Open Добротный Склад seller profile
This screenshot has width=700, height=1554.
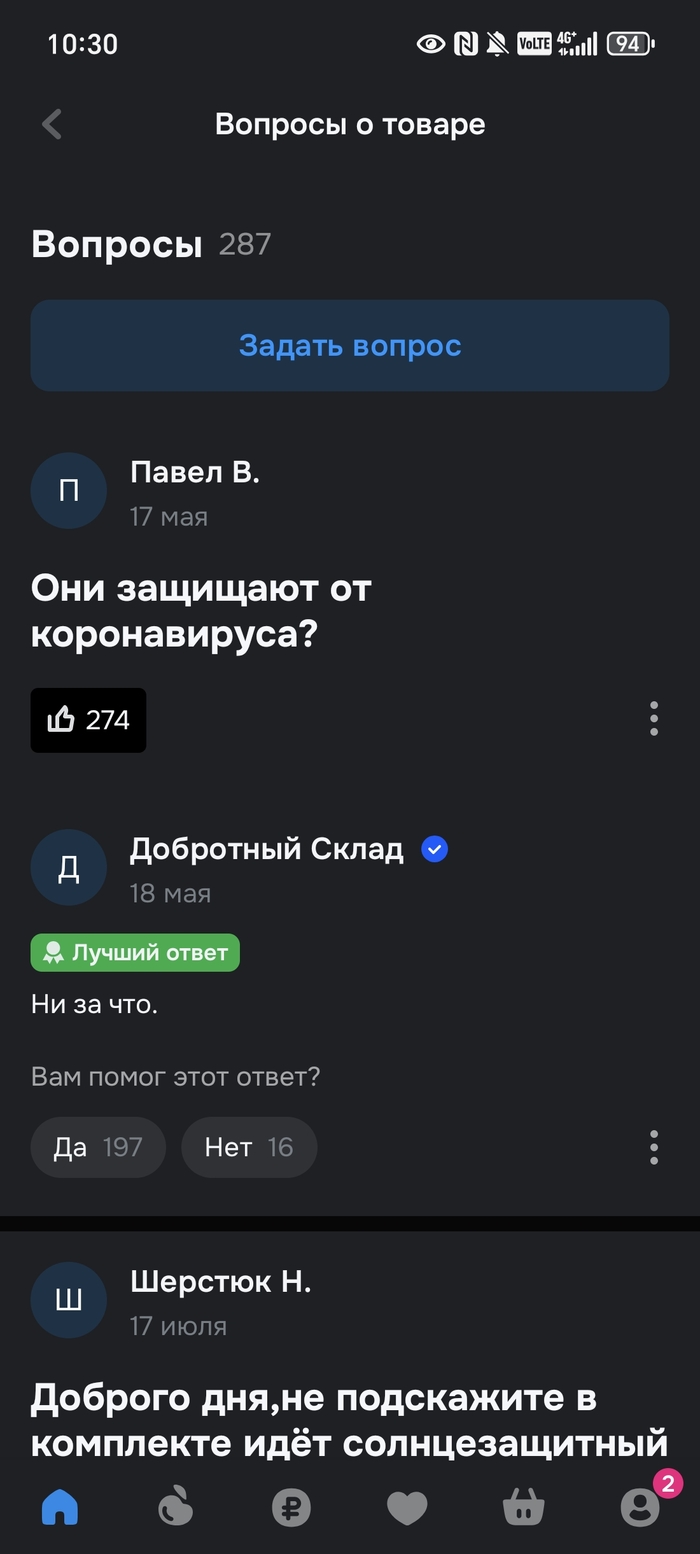click(x=266, y=850)
